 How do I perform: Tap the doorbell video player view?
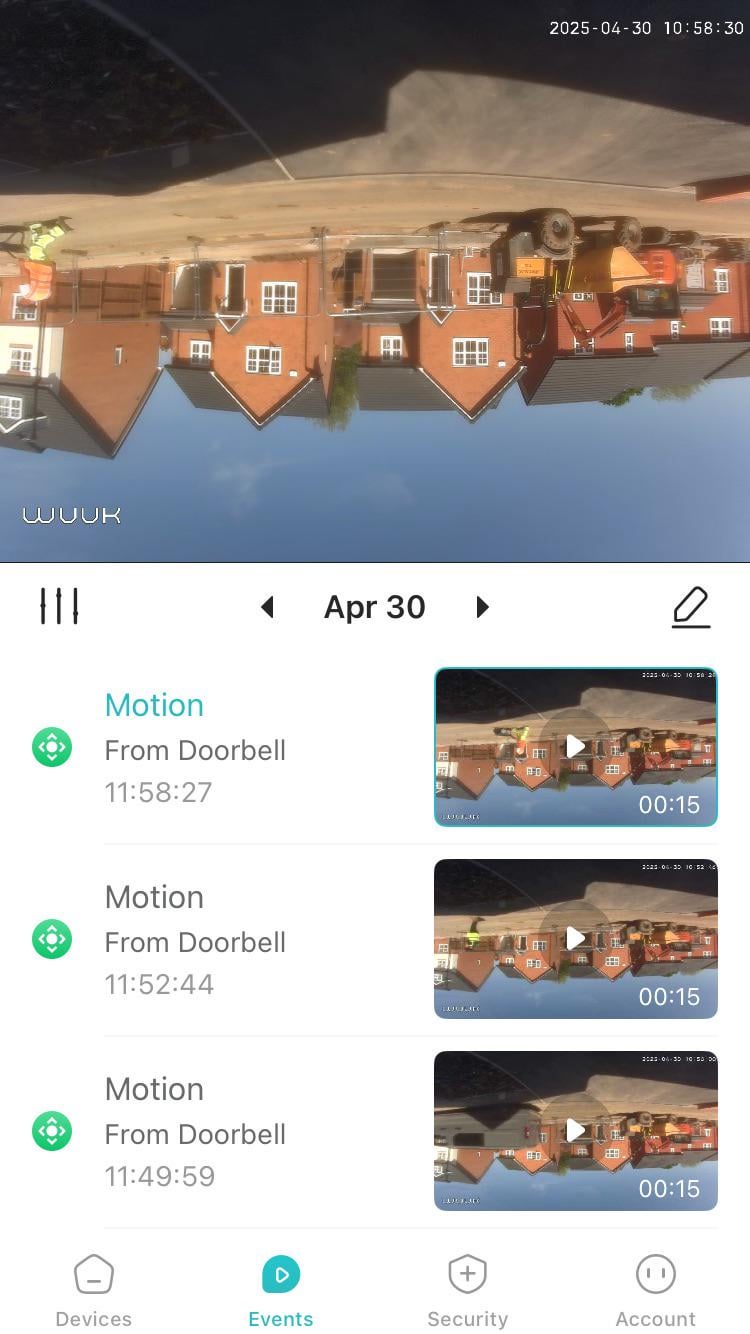coord(375,280)
